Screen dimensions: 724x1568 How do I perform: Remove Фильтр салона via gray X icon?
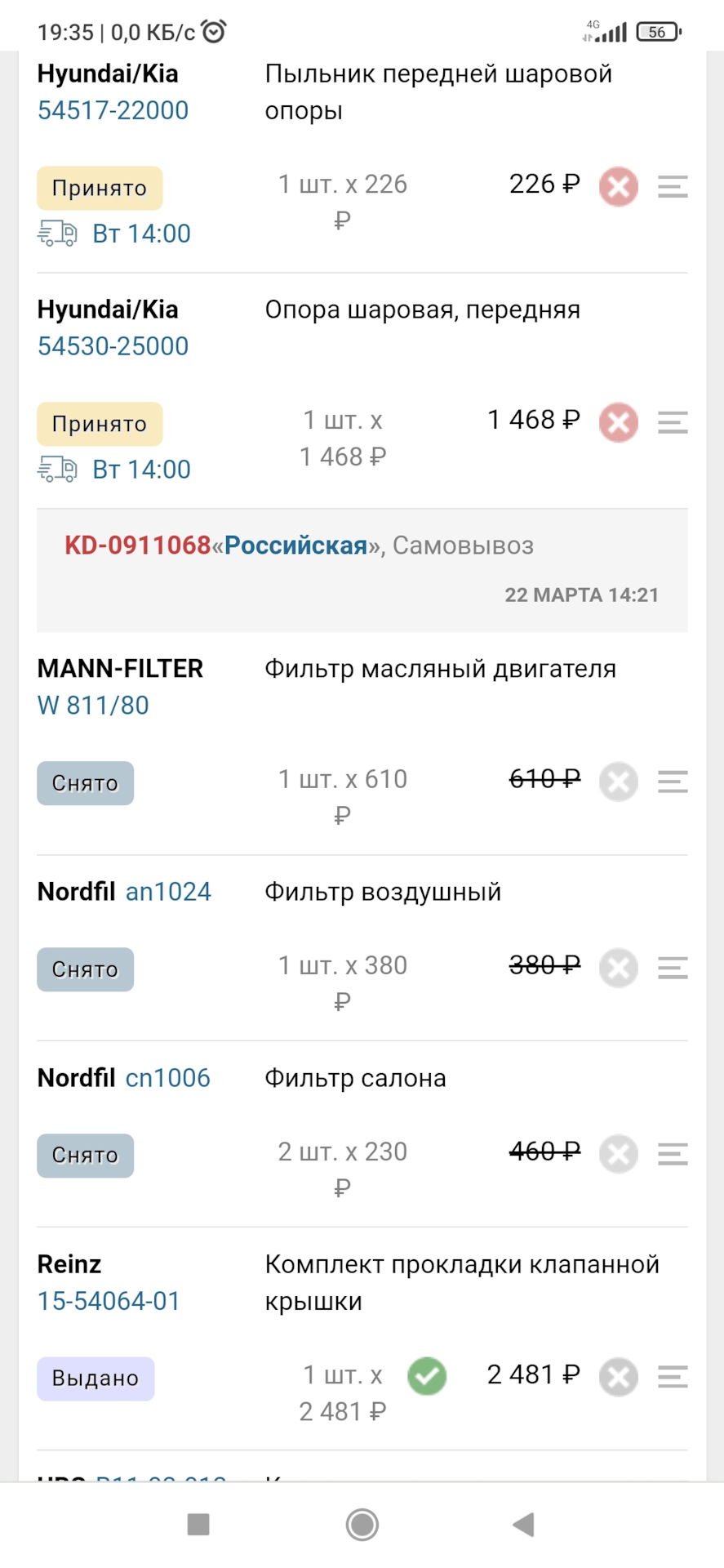(618, 1154)
